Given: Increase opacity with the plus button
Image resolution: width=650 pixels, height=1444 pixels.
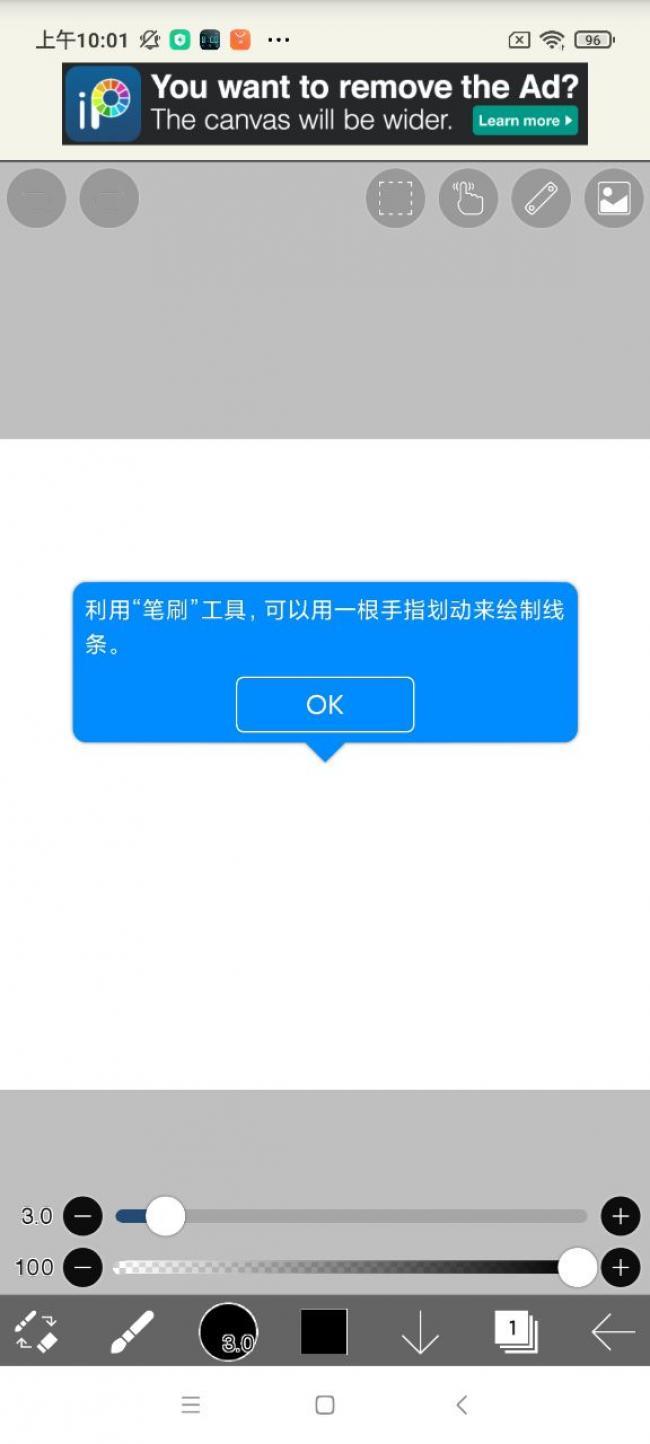Looking at the screenshot, I should pos(620,1267).
